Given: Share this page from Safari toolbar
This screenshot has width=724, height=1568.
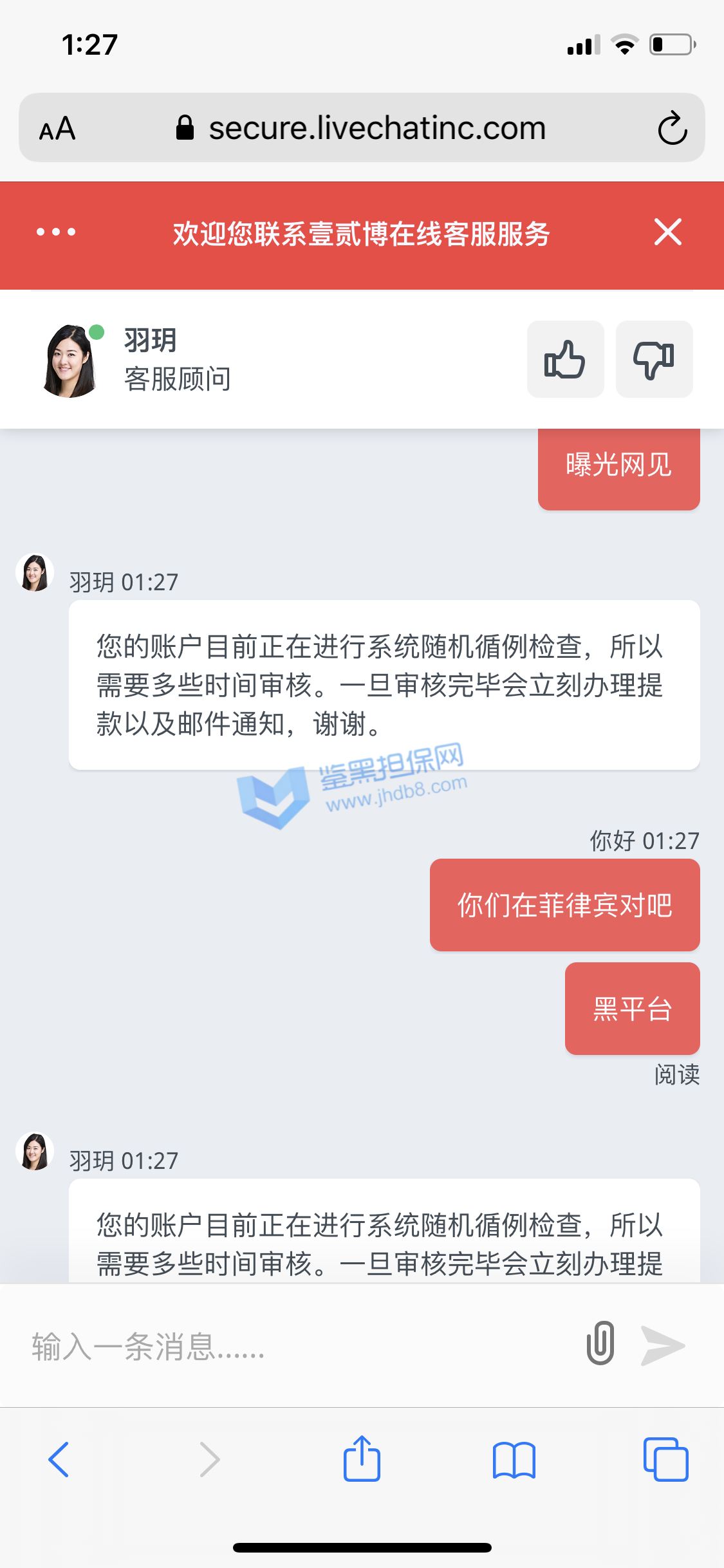Looking at the screenshot, I should 362,1459.
